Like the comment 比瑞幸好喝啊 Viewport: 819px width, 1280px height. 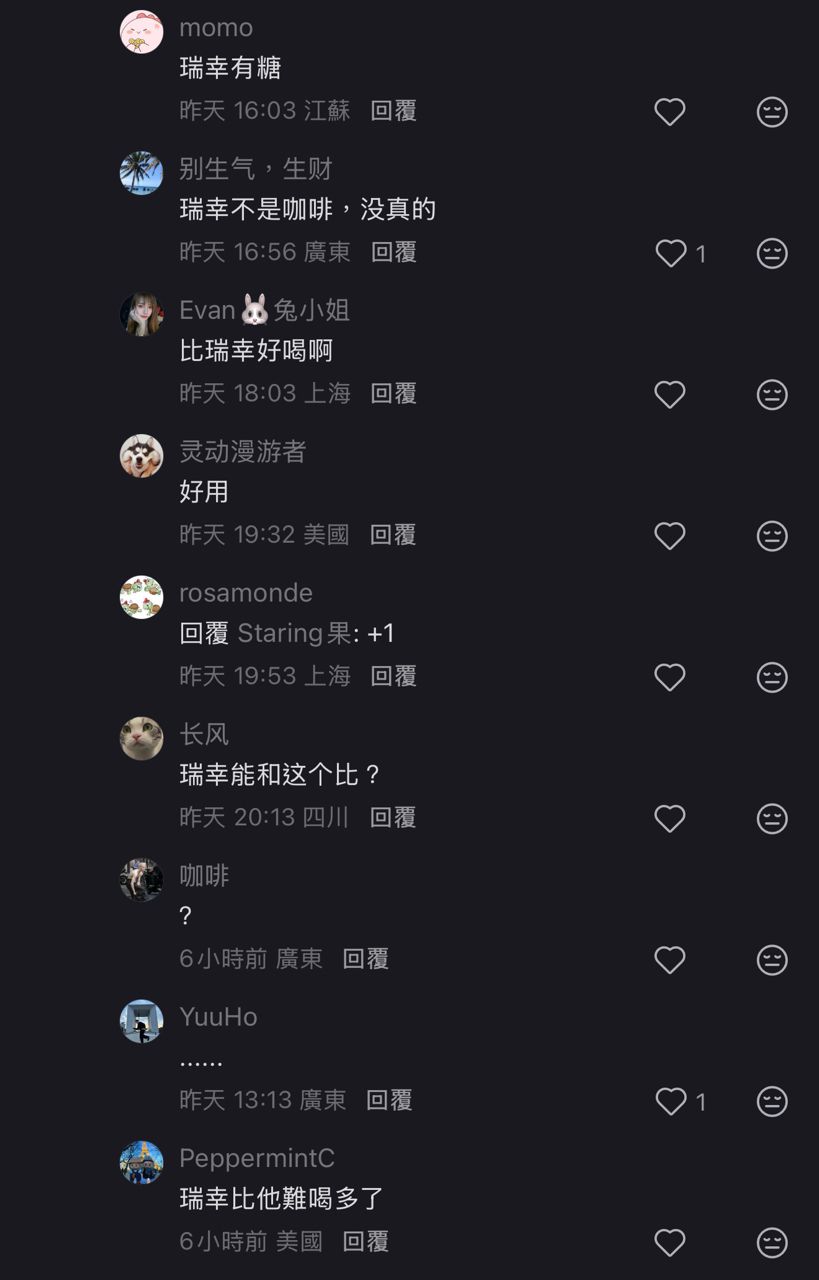tap(669, 395)
